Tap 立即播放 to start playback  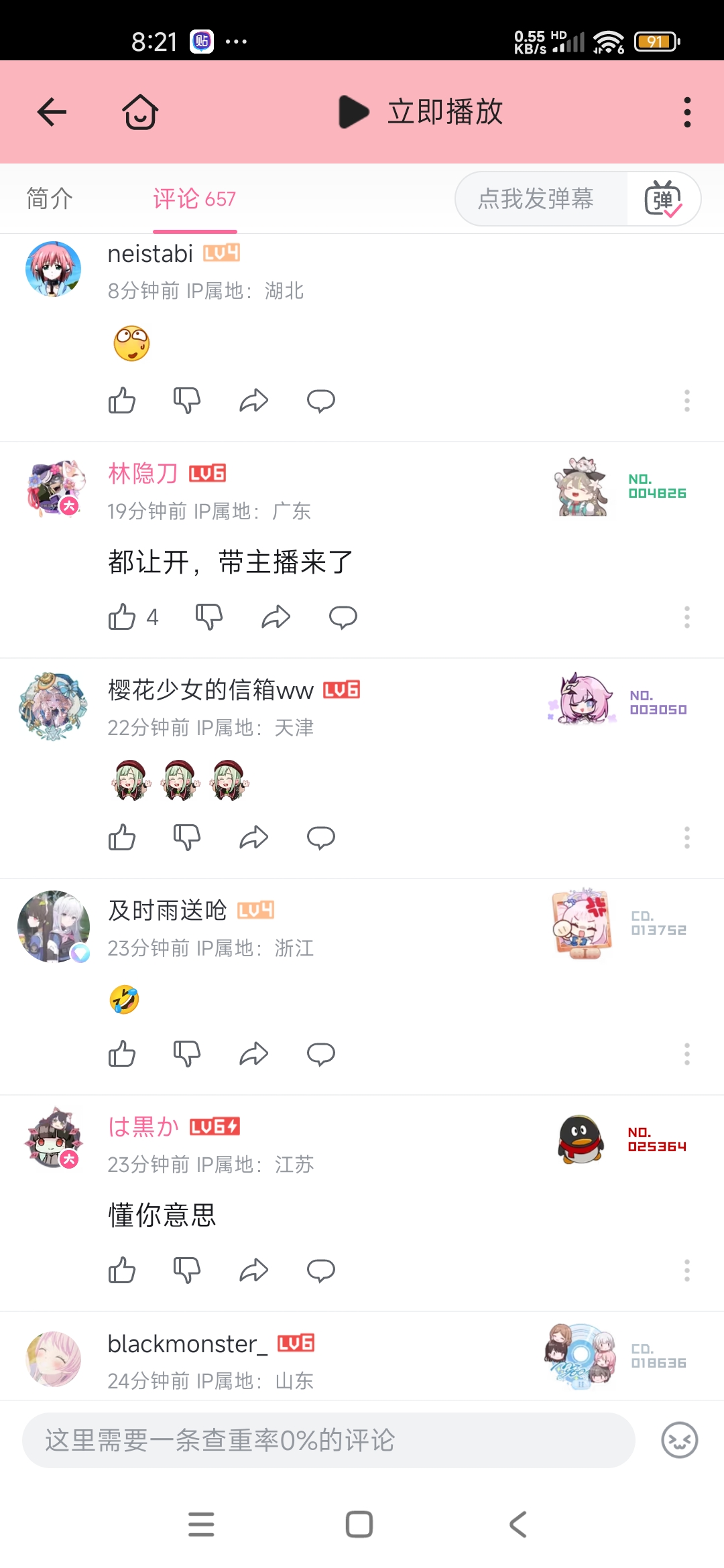[x=421, y=112]
